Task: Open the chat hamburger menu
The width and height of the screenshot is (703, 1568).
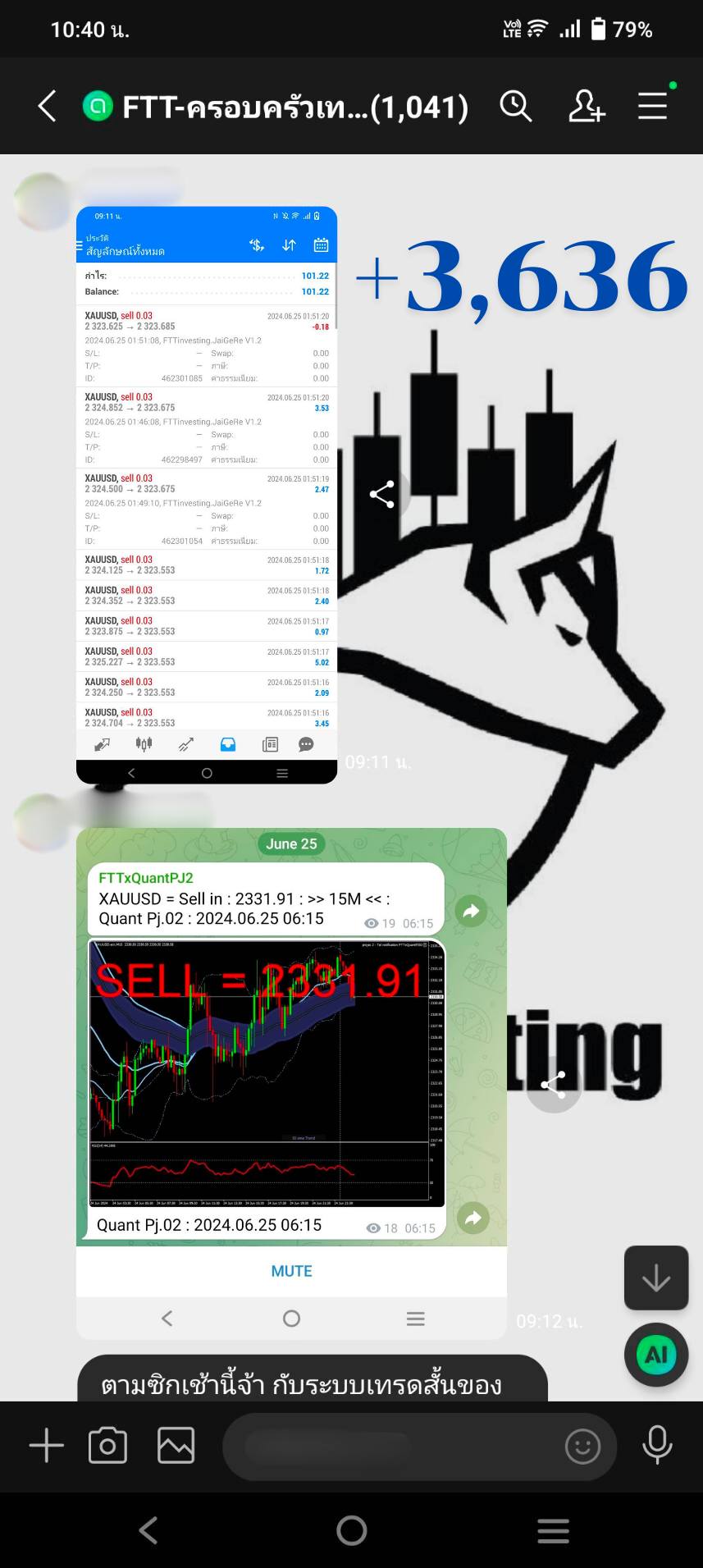Action: pos(653,107)
